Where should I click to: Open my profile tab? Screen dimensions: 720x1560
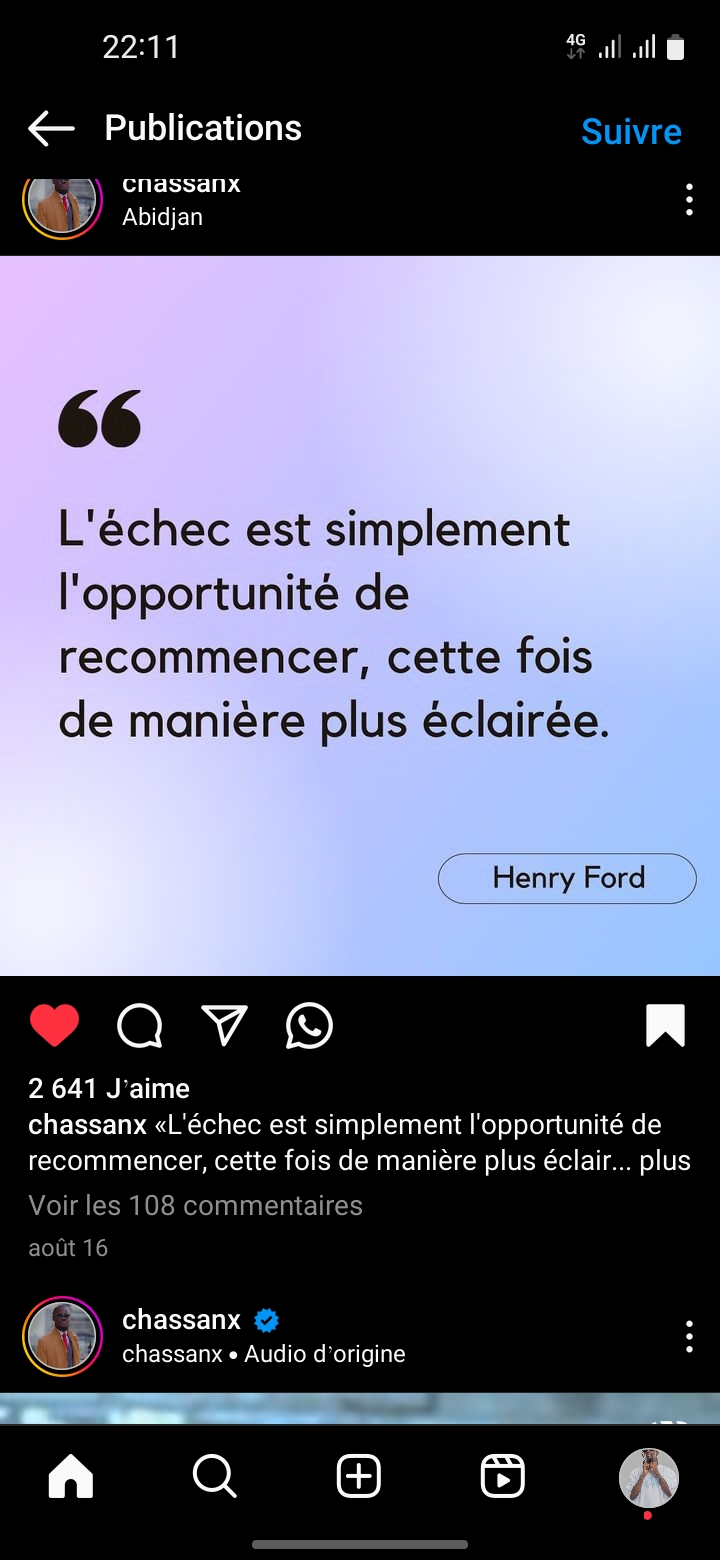(x=648, y=1476)
